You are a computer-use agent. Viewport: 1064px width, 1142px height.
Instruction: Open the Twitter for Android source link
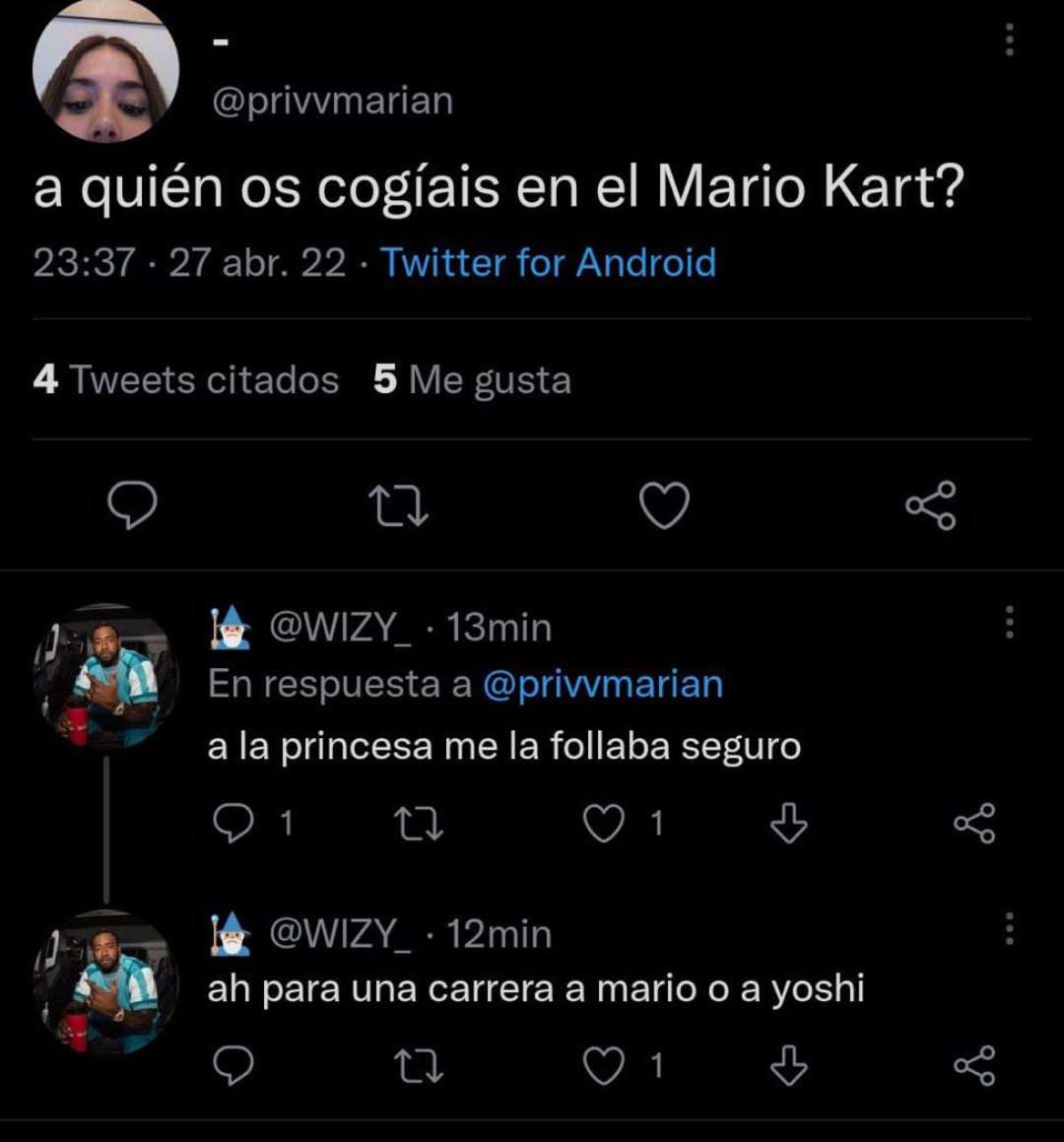[x=548, y=263]
